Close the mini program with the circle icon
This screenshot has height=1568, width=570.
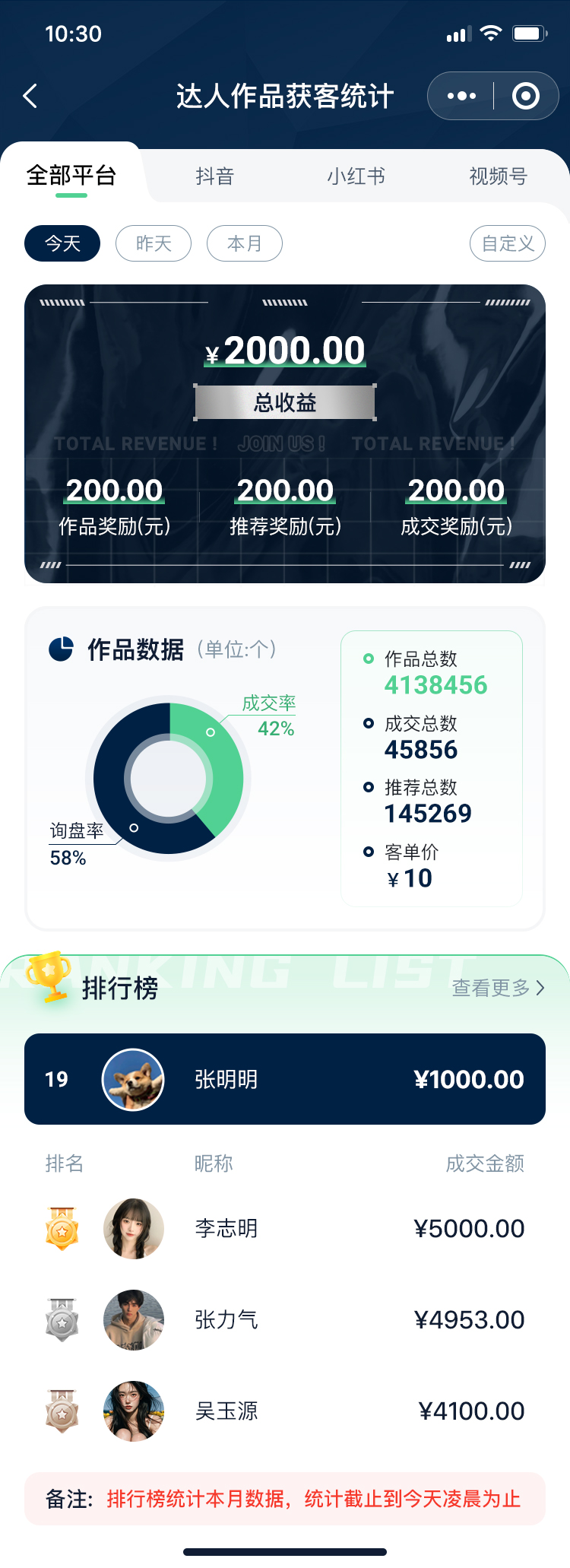coord(525,96)
